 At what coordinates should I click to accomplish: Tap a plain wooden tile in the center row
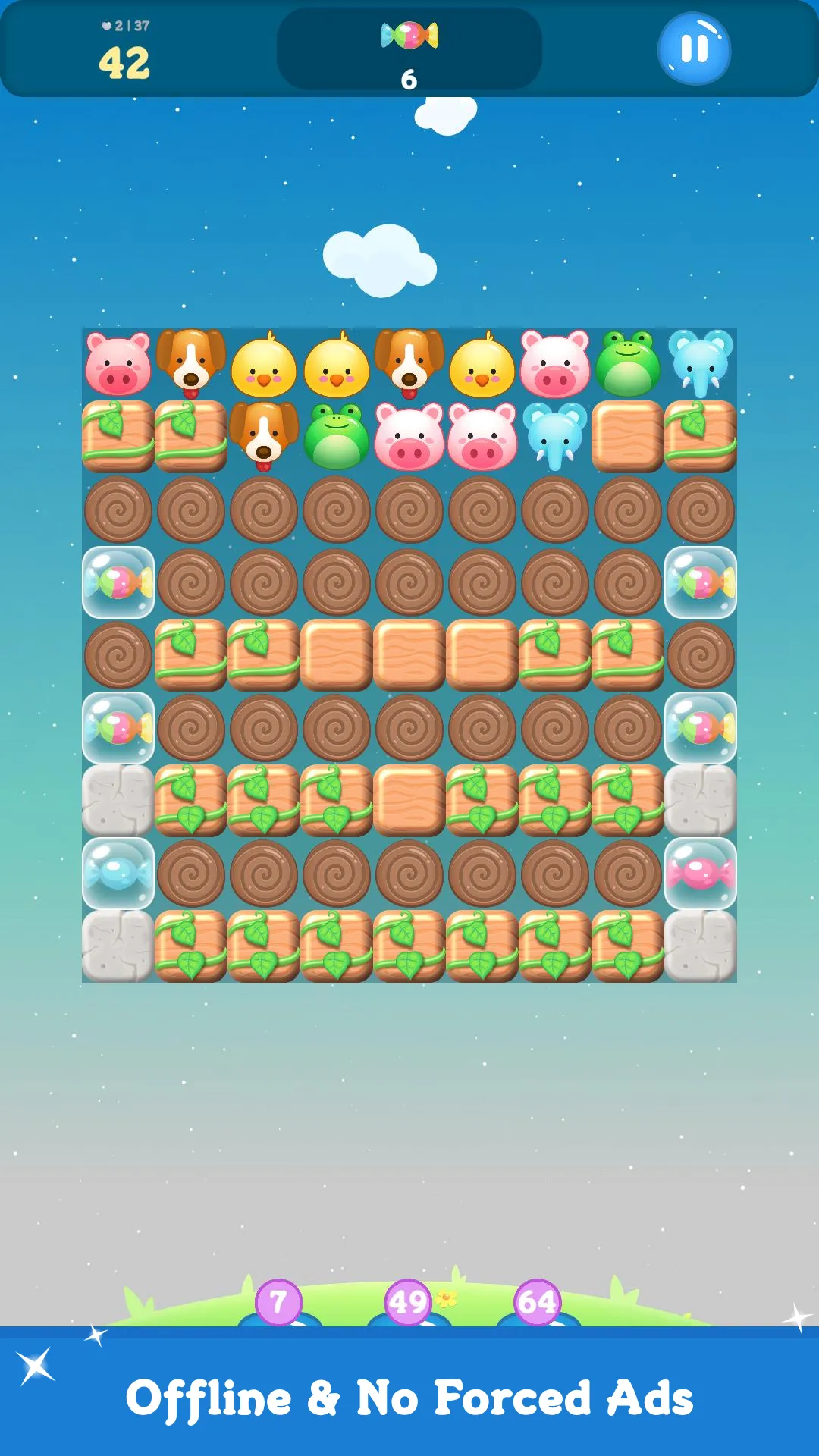(x=409, y=654)
